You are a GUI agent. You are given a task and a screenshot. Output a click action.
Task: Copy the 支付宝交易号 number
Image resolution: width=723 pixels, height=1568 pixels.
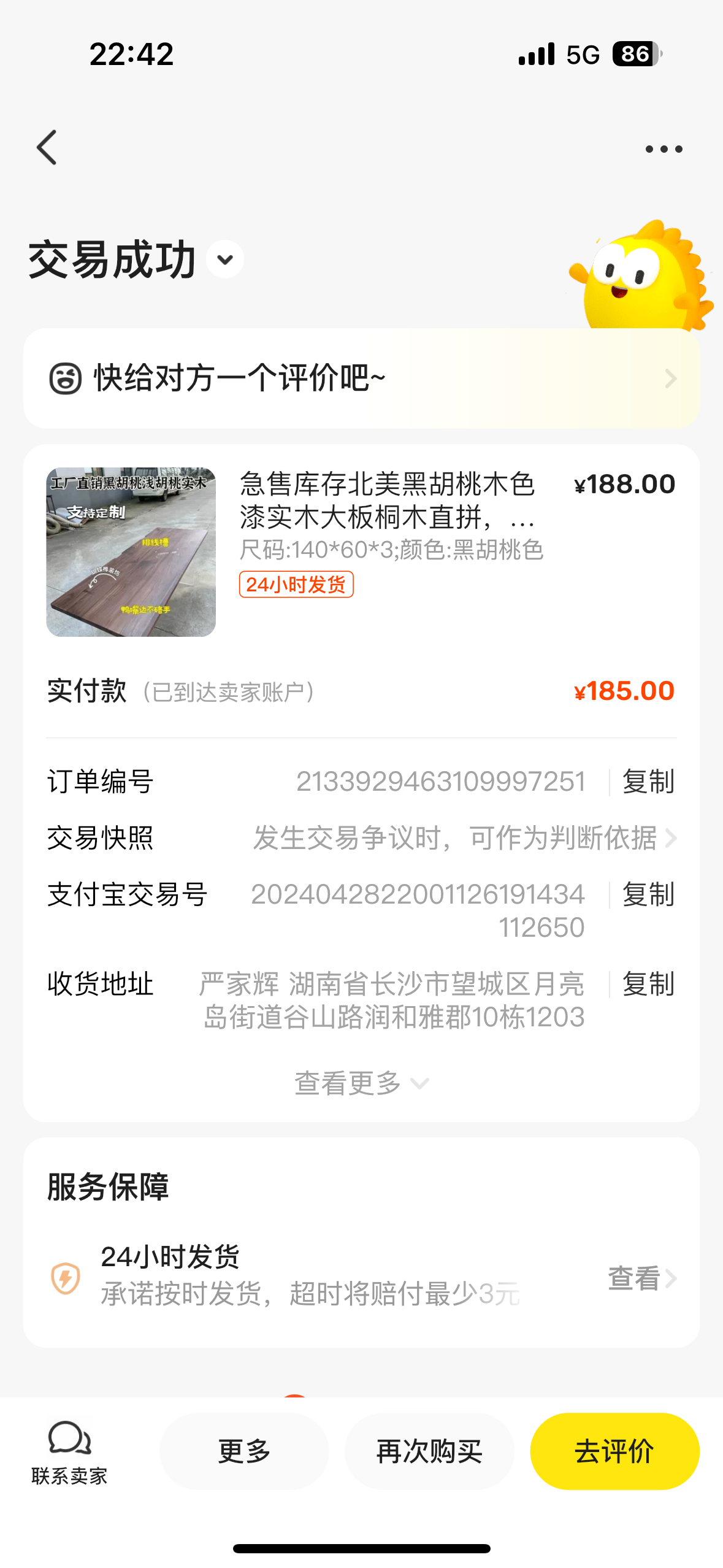coord(648,894)
